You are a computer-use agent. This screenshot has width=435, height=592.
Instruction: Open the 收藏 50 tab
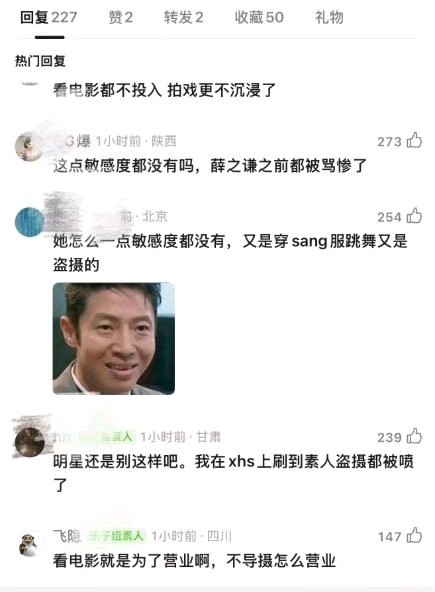[x=259, y=17]
